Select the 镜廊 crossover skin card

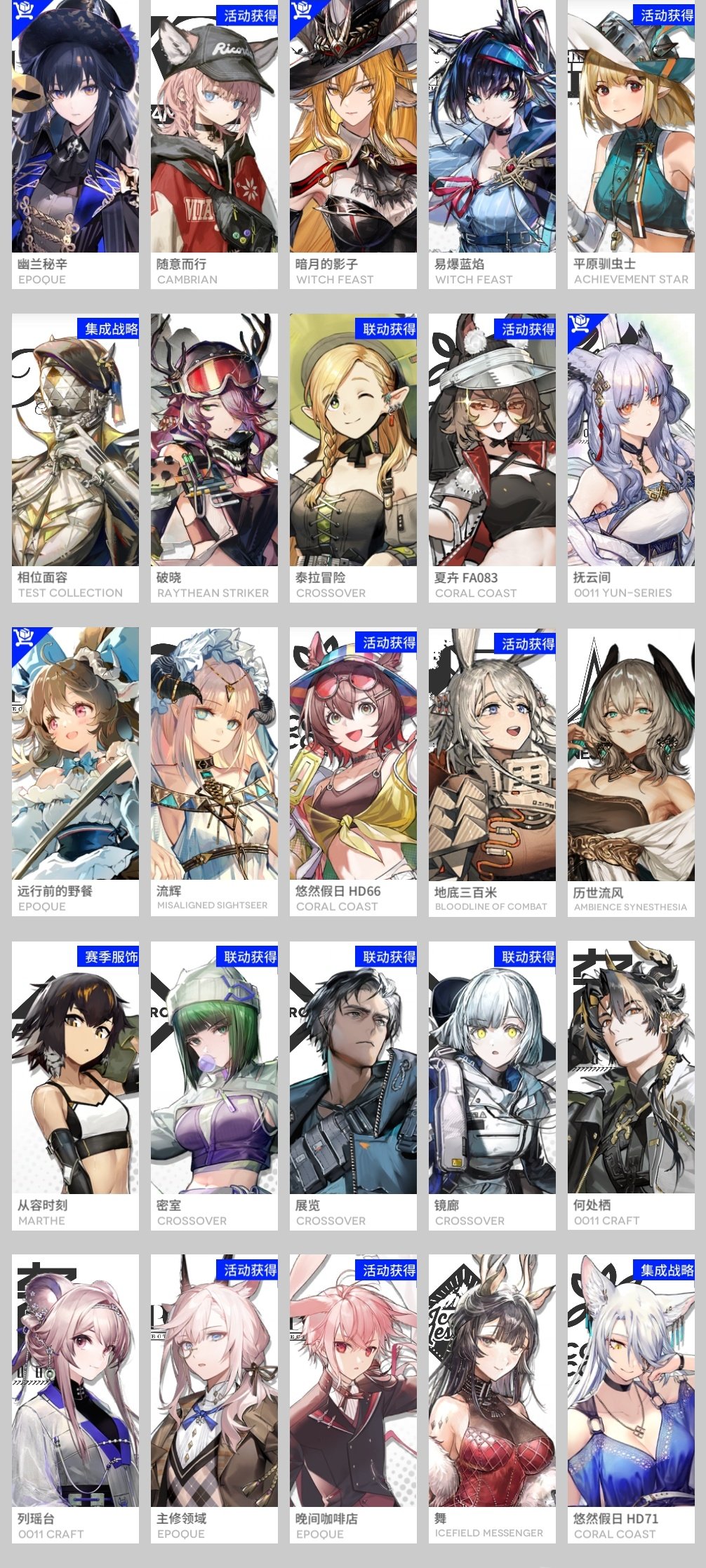click(x=492, y=1084)
